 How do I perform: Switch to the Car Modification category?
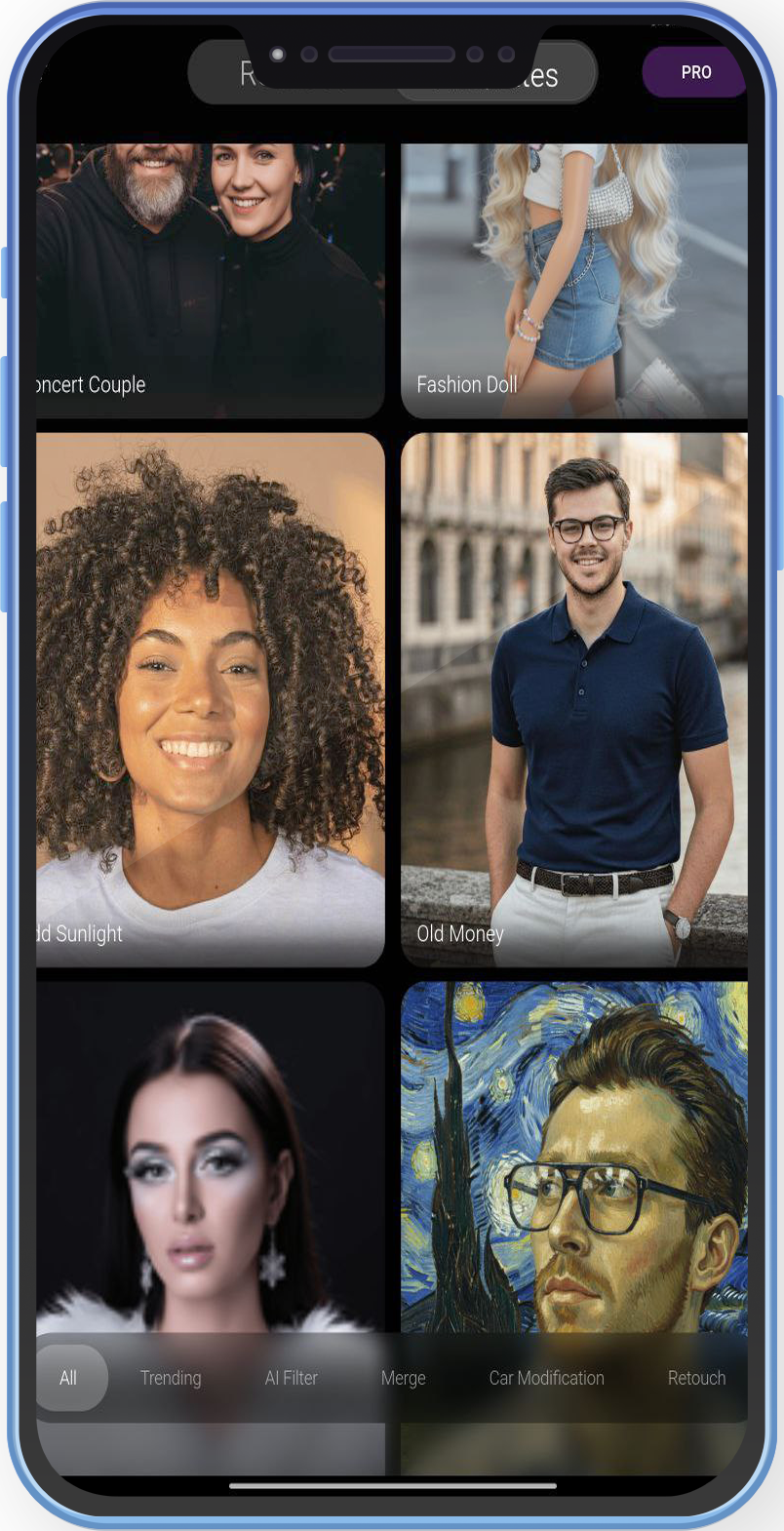tap(546, 1378)
